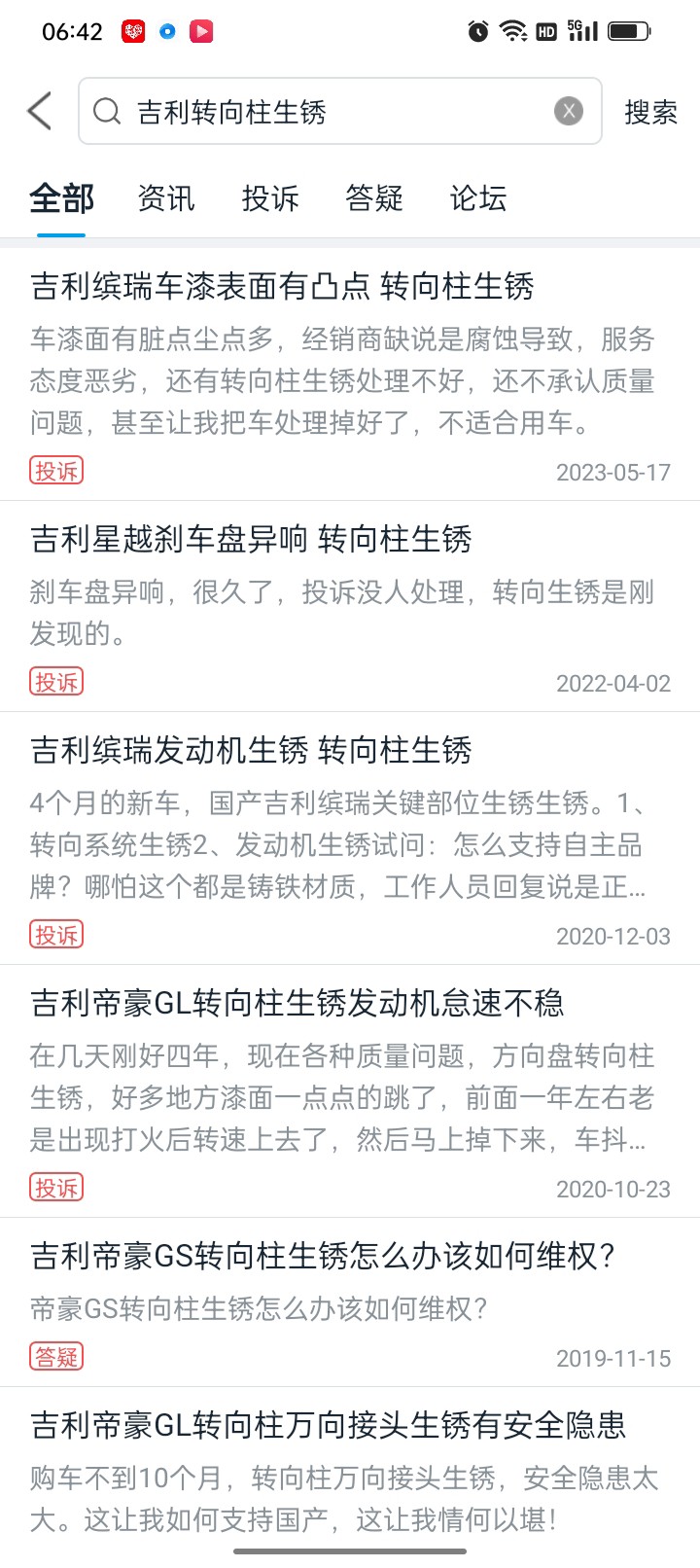Switch to the 答疑 tab
The image size is (700, 1568).
[x=374, y=198]
